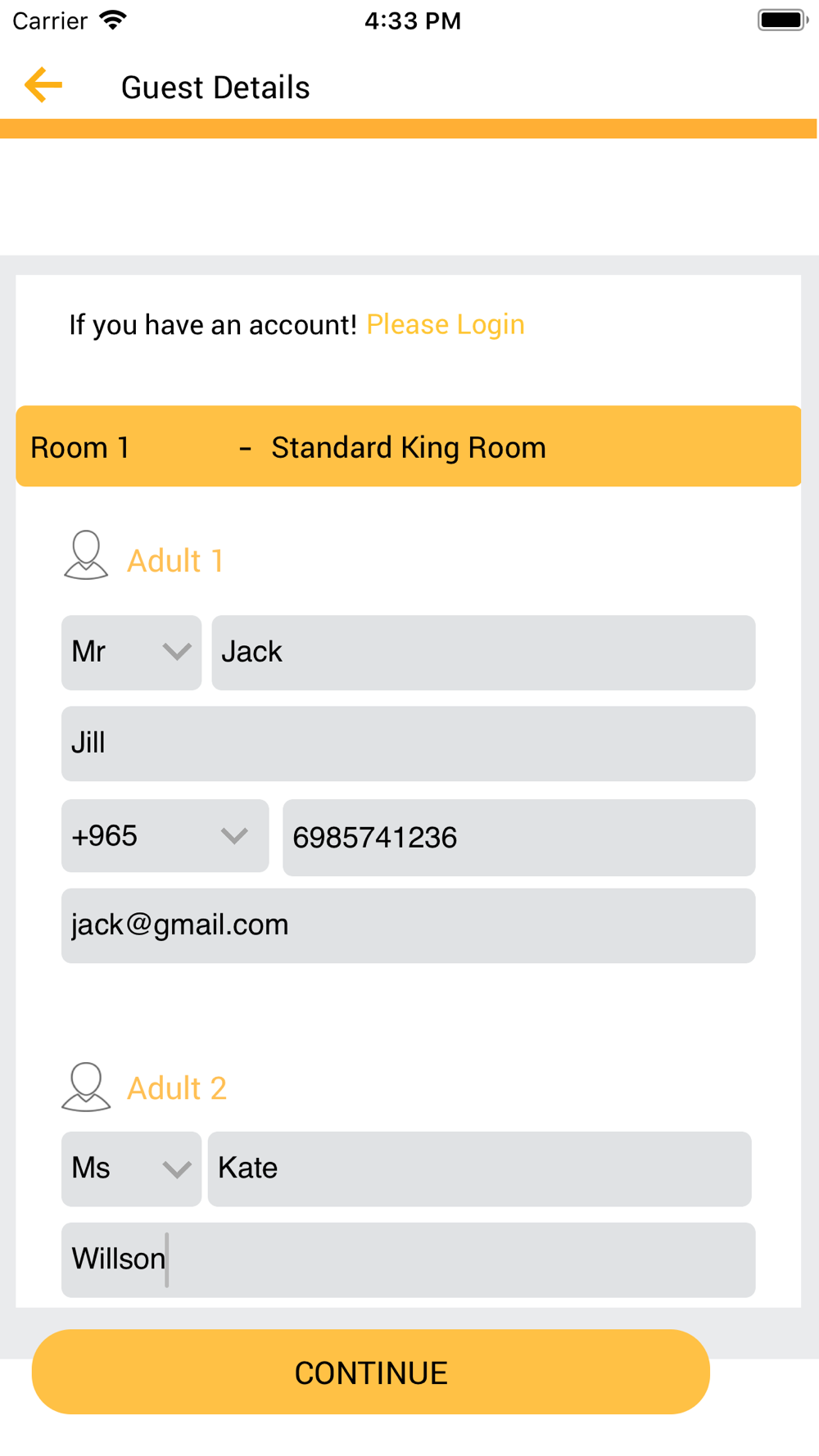Edit the first name field containing Jack
The height and width of the screenshot is (1456, 819).
click(x=483, y=652)
